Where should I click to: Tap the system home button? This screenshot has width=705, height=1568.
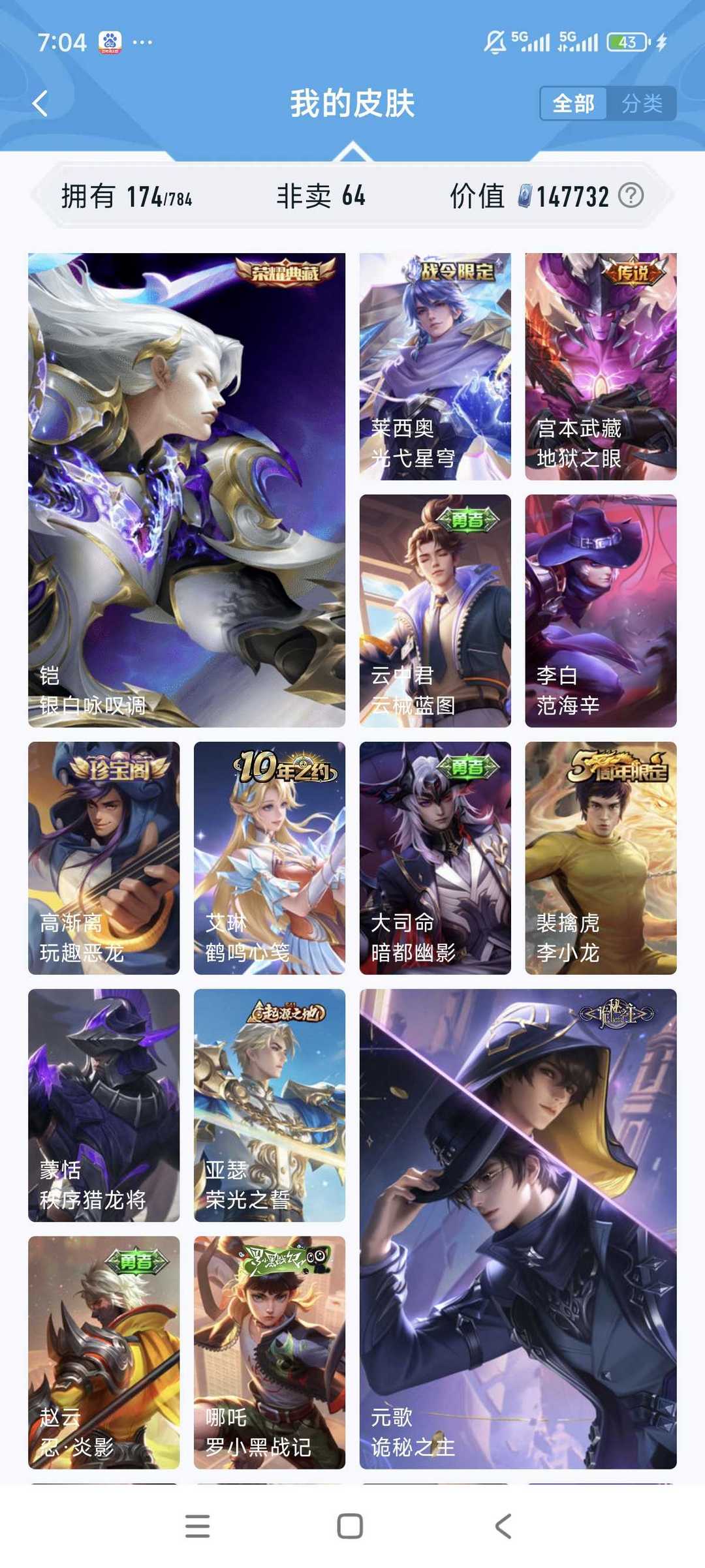point(350,1526)
